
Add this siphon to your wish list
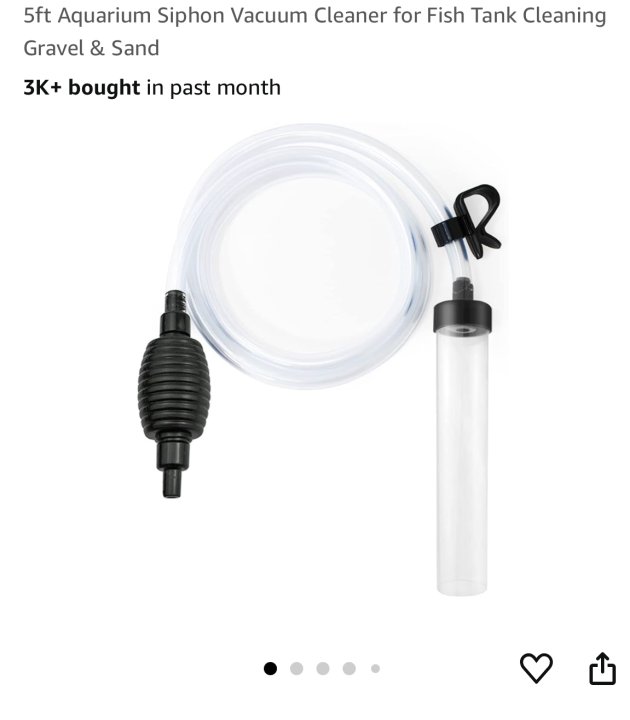click(536, 667)
